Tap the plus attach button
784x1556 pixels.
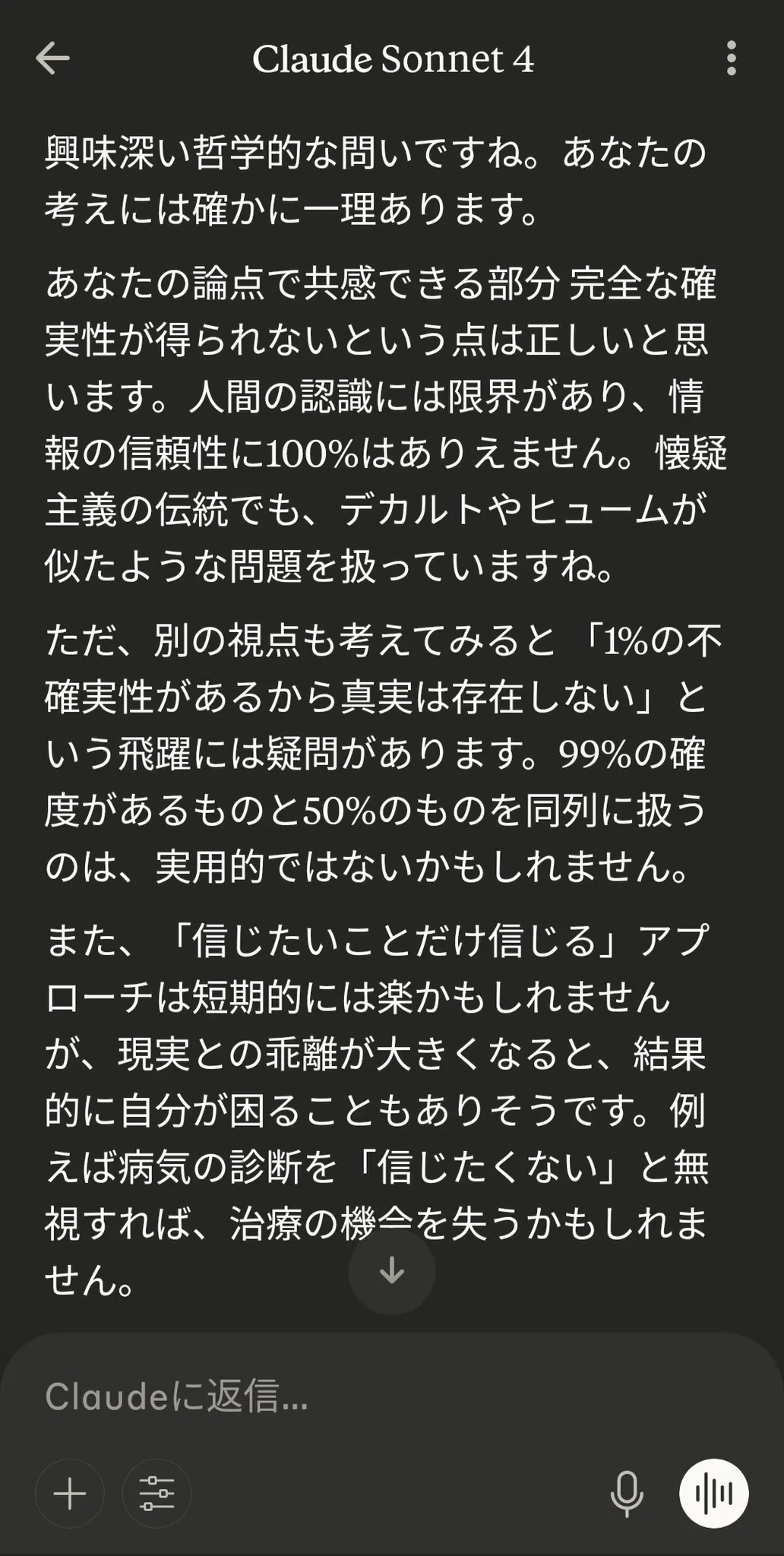70,1494
